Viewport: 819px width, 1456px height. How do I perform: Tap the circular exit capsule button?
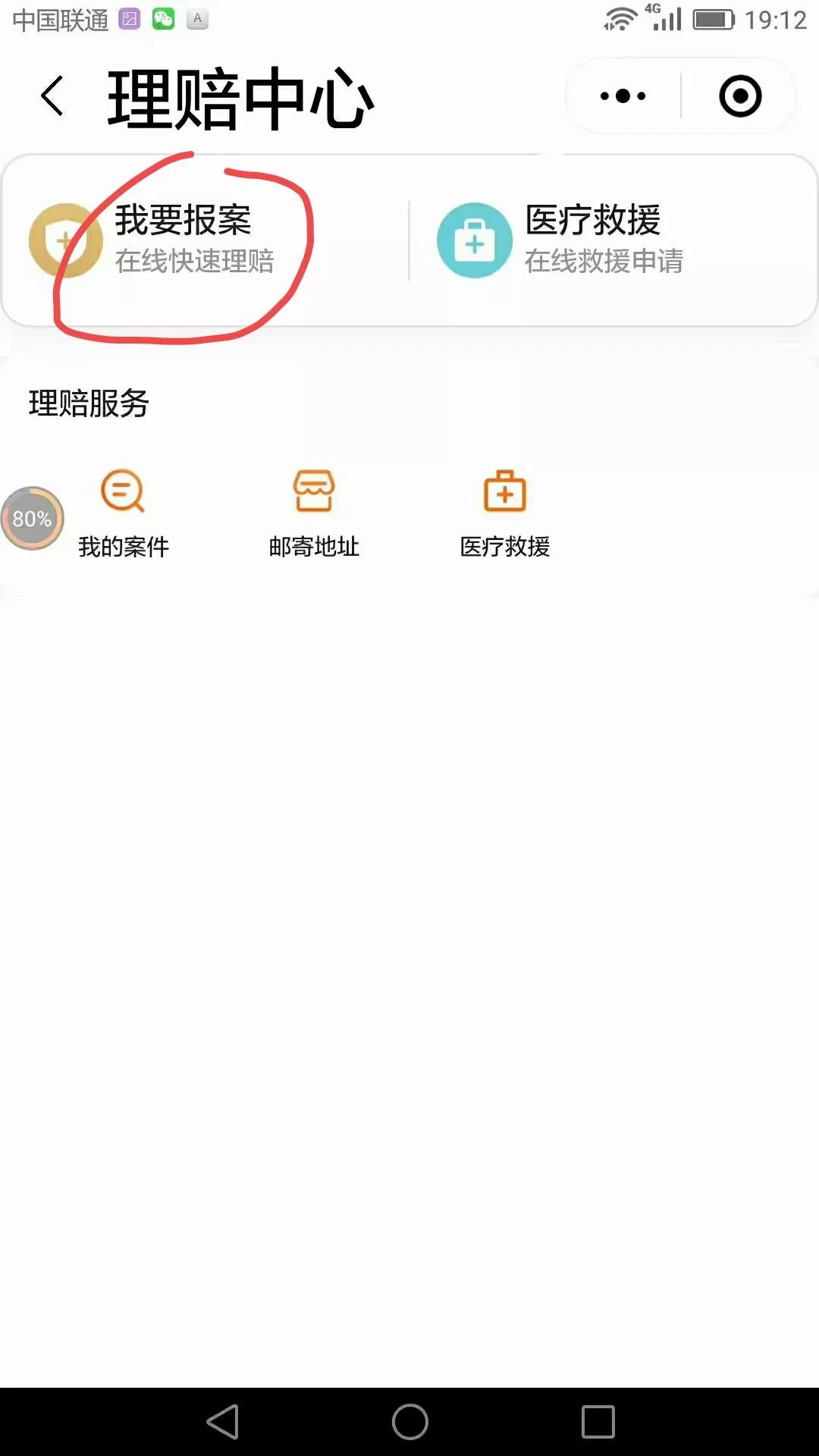click(739, 96)
